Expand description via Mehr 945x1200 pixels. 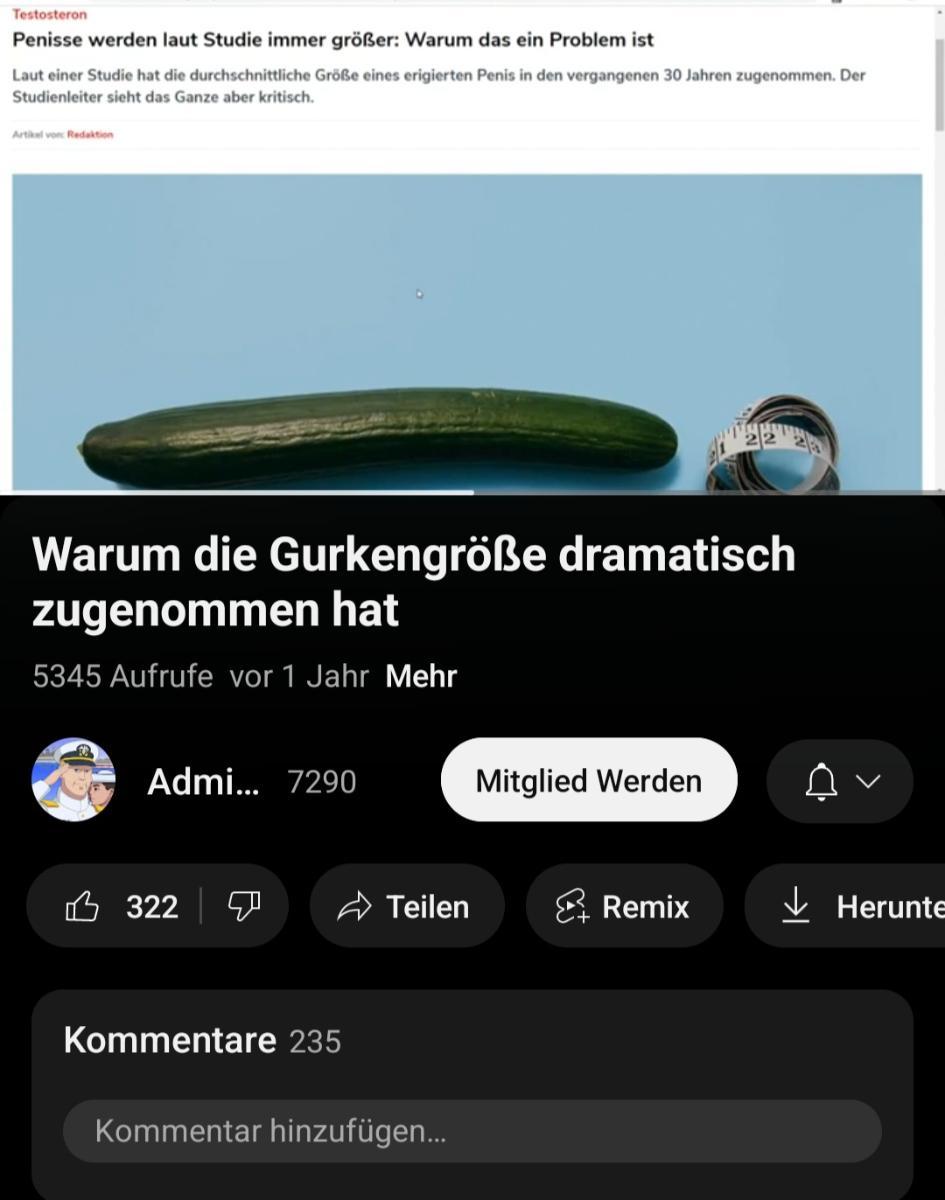[421, 677]
